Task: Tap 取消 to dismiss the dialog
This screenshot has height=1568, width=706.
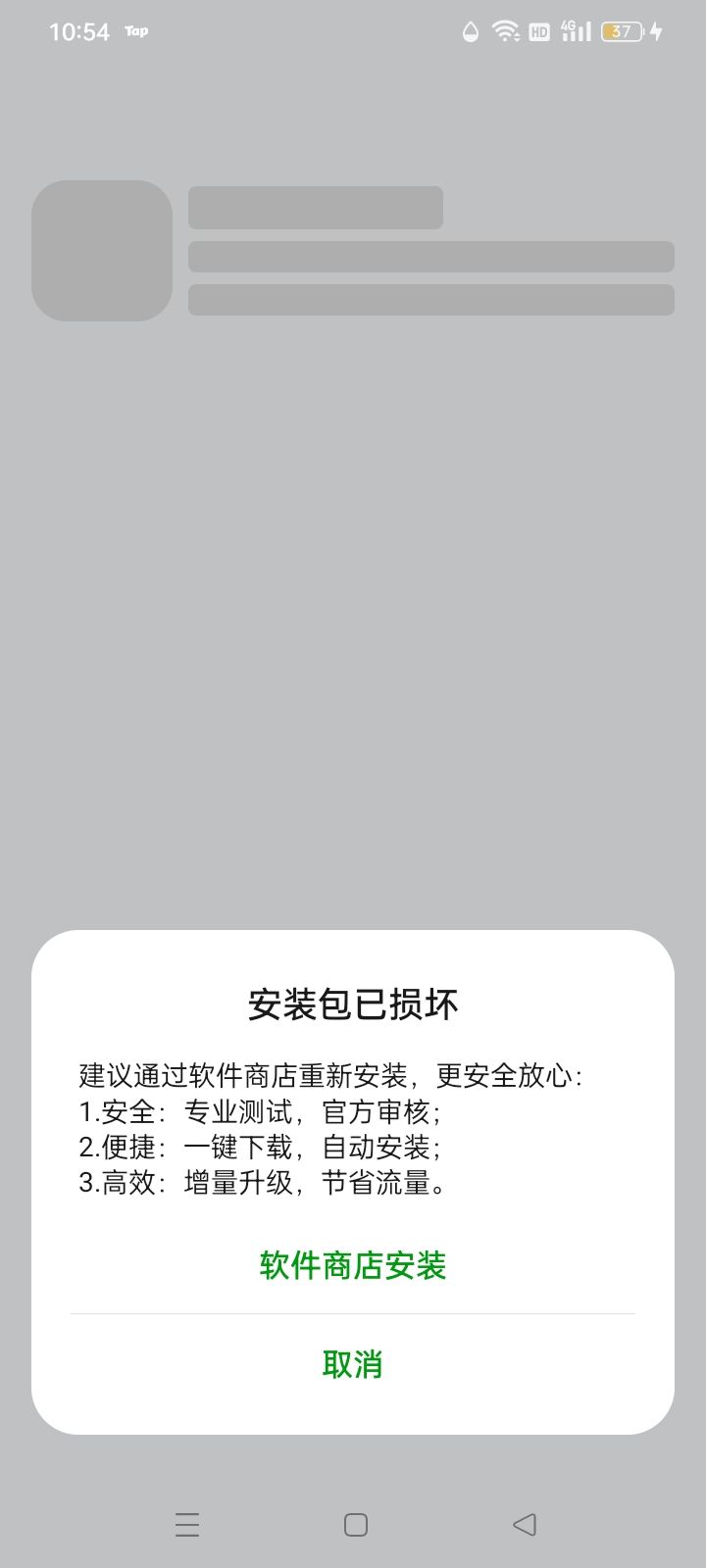Action: (x=352, y=1362)
